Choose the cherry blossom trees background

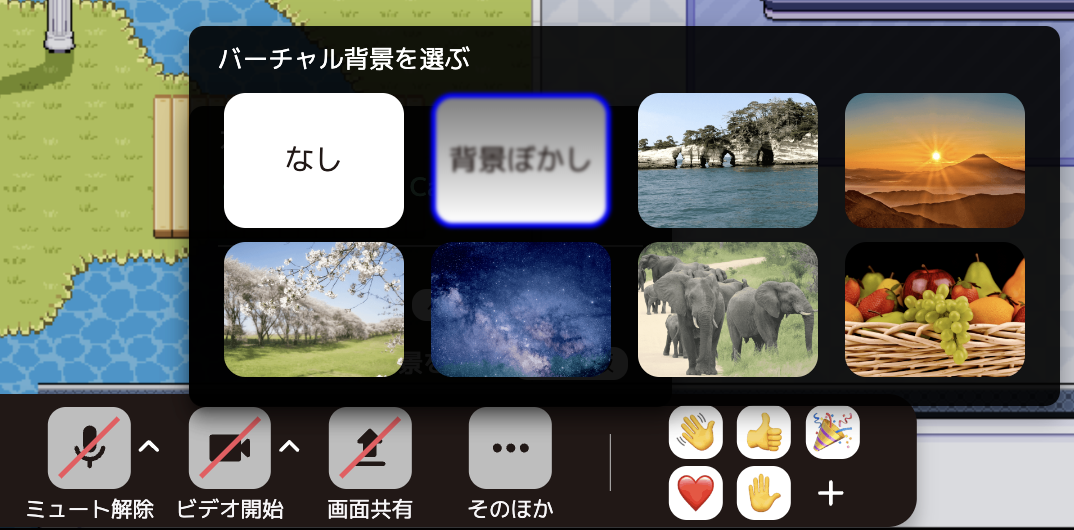point(313,309)
